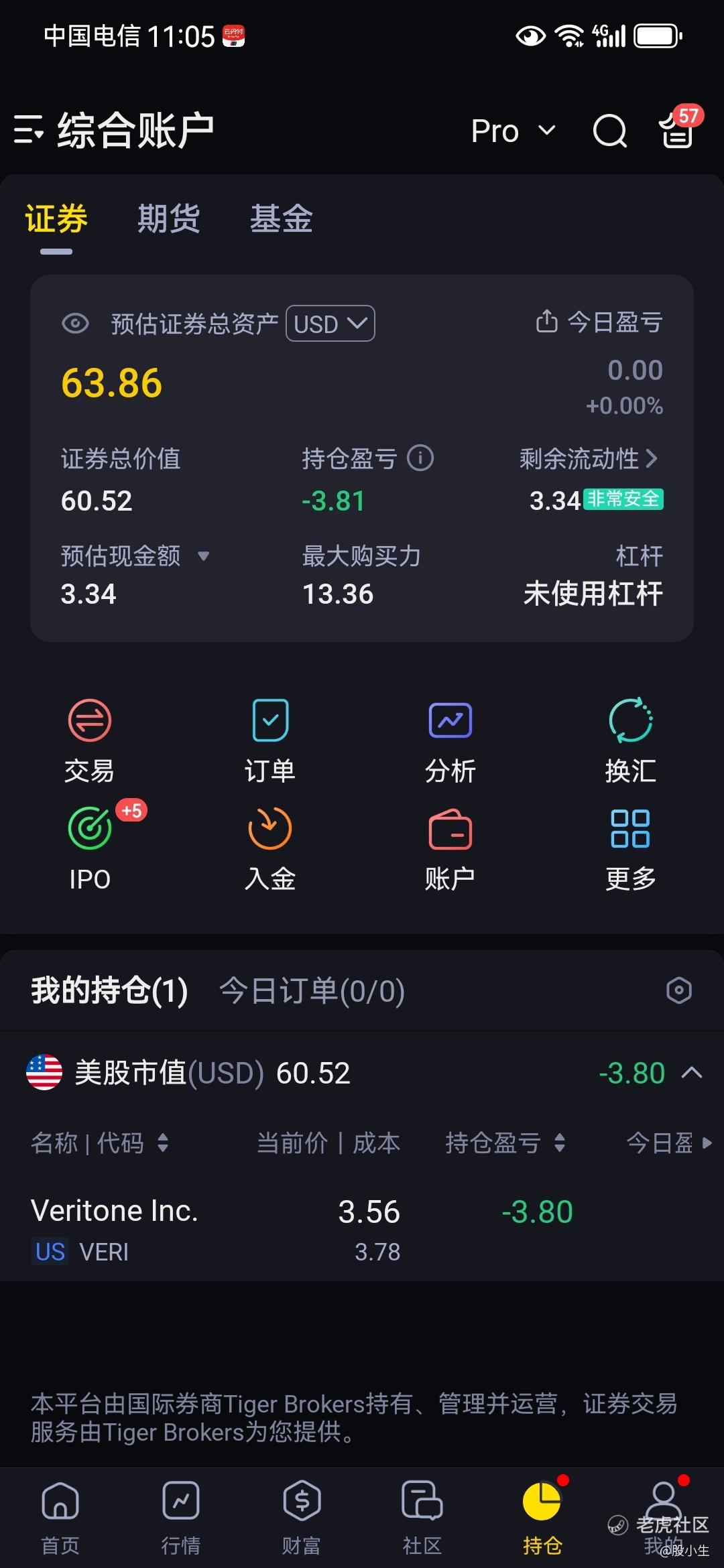Open the Pro mode dropdown

click(514, 131)
